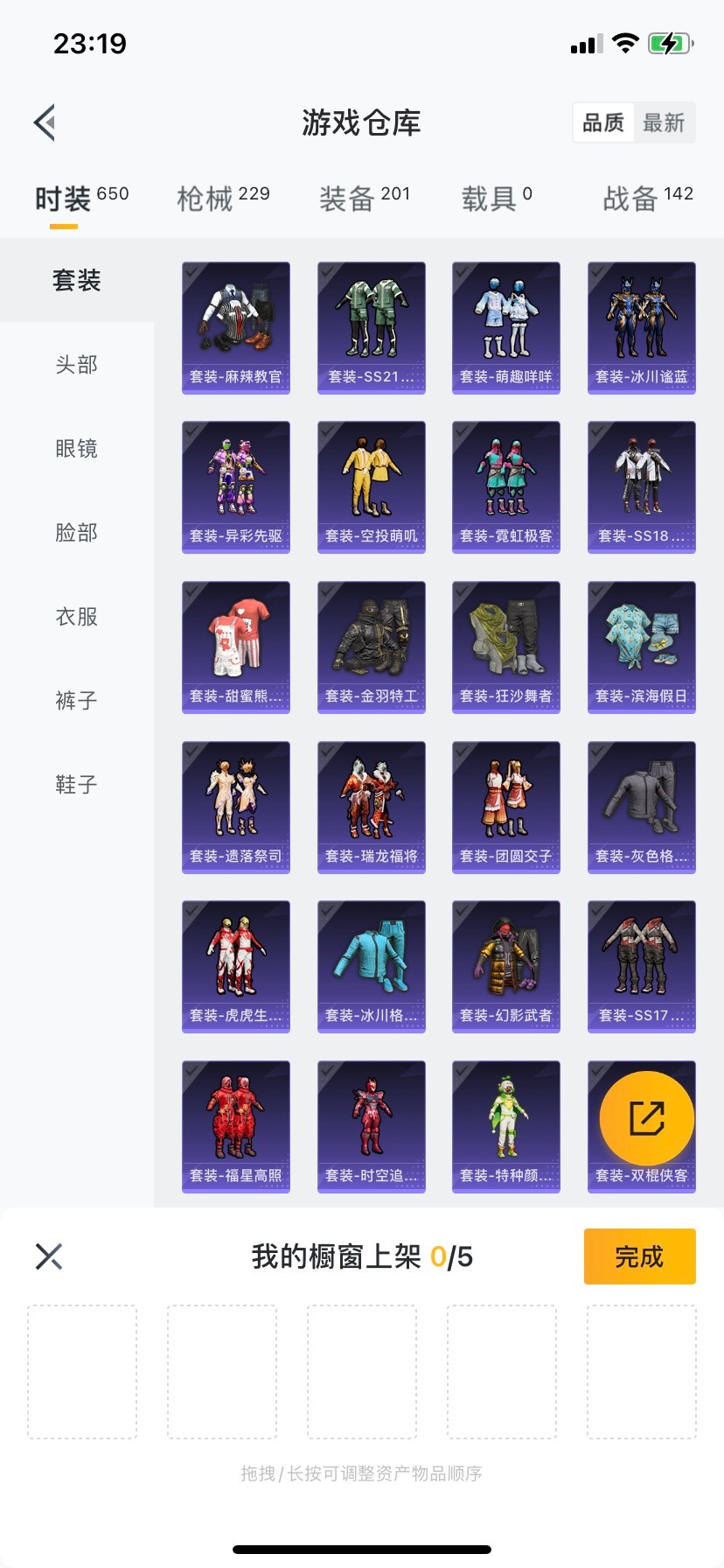The height and width of the screenshot is (1568, 724).
Task: Tap the yellow floating share button
Action: click(647, 1118)
